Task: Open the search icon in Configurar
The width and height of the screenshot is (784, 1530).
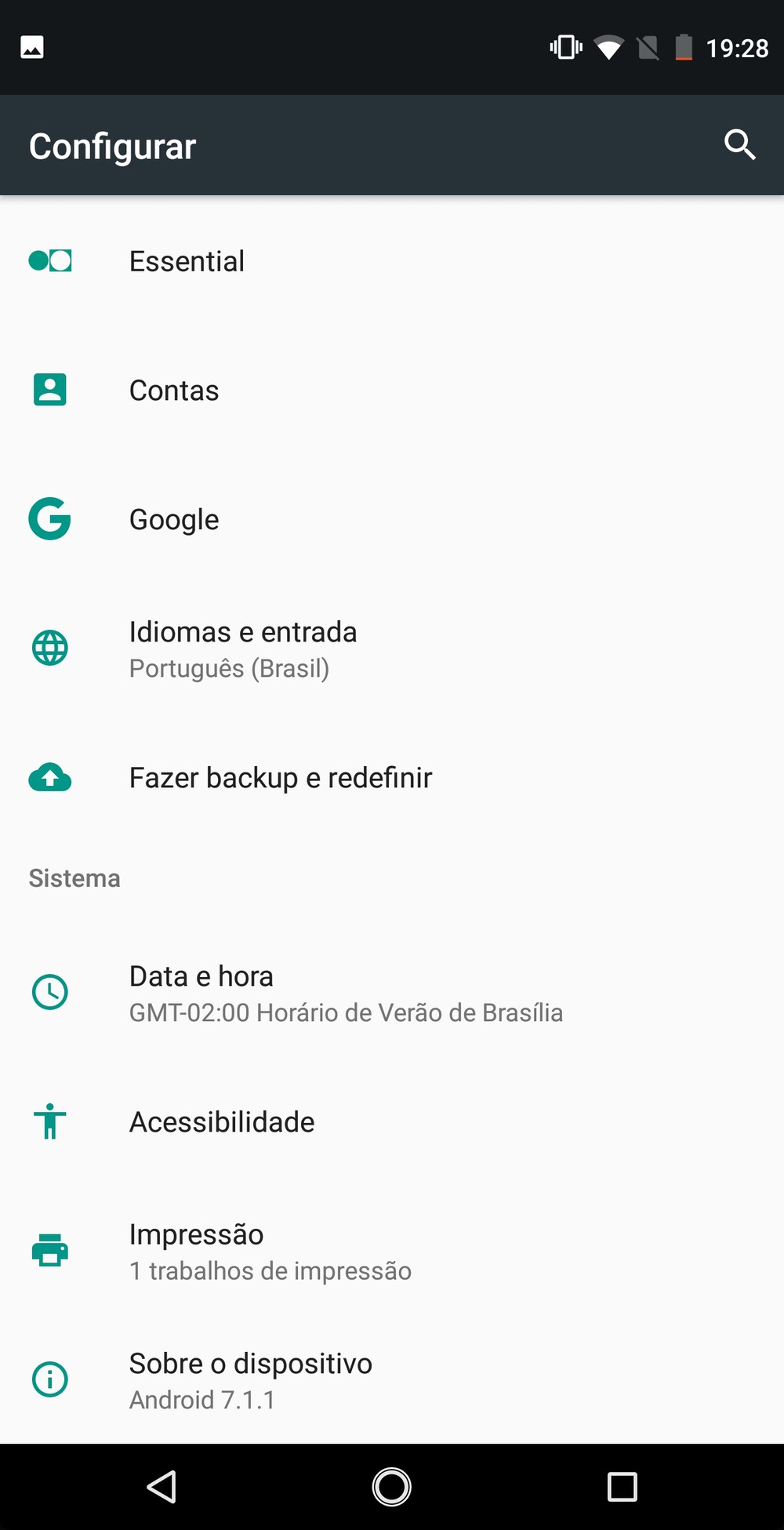Action: pos(739,145)
